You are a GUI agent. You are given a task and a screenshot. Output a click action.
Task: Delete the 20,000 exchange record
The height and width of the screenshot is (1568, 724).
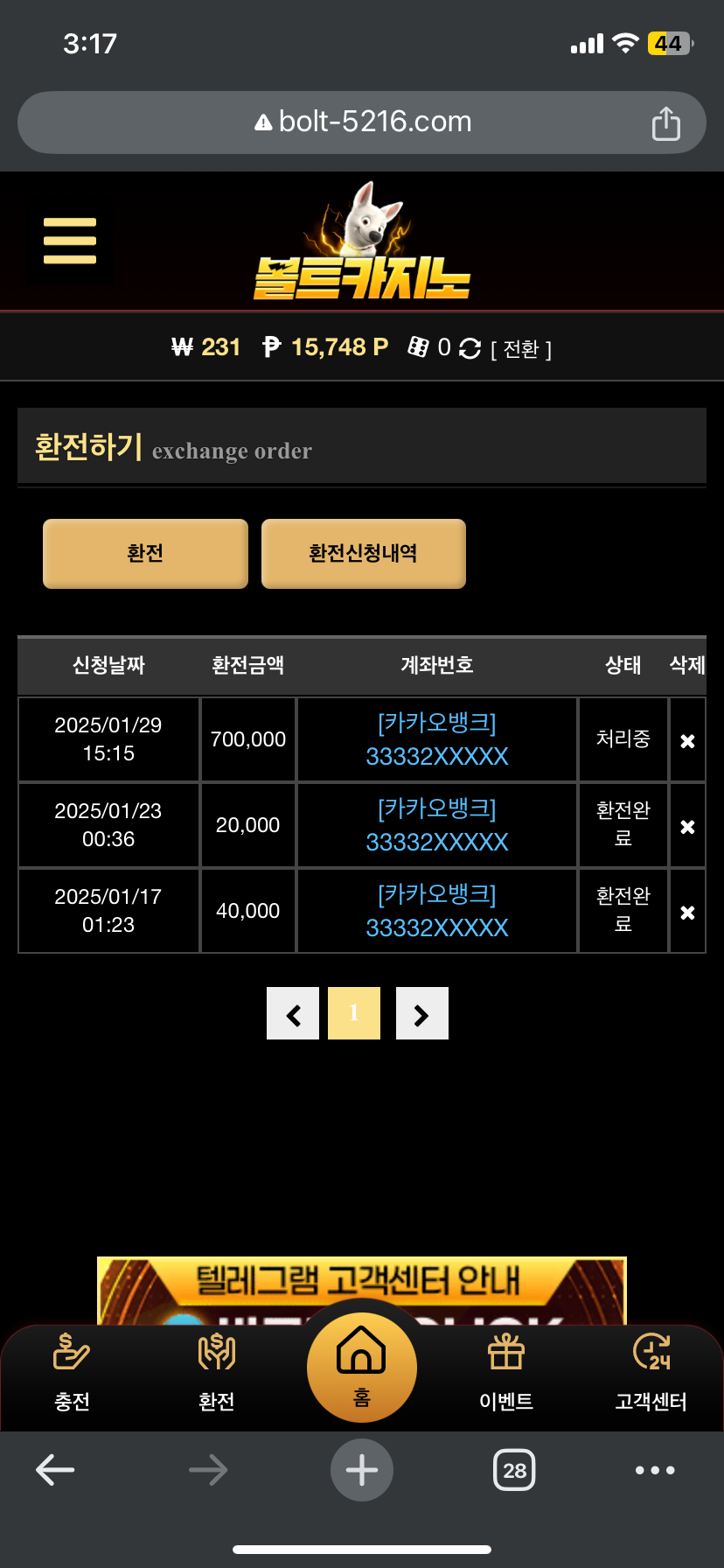tap(687, 826)
